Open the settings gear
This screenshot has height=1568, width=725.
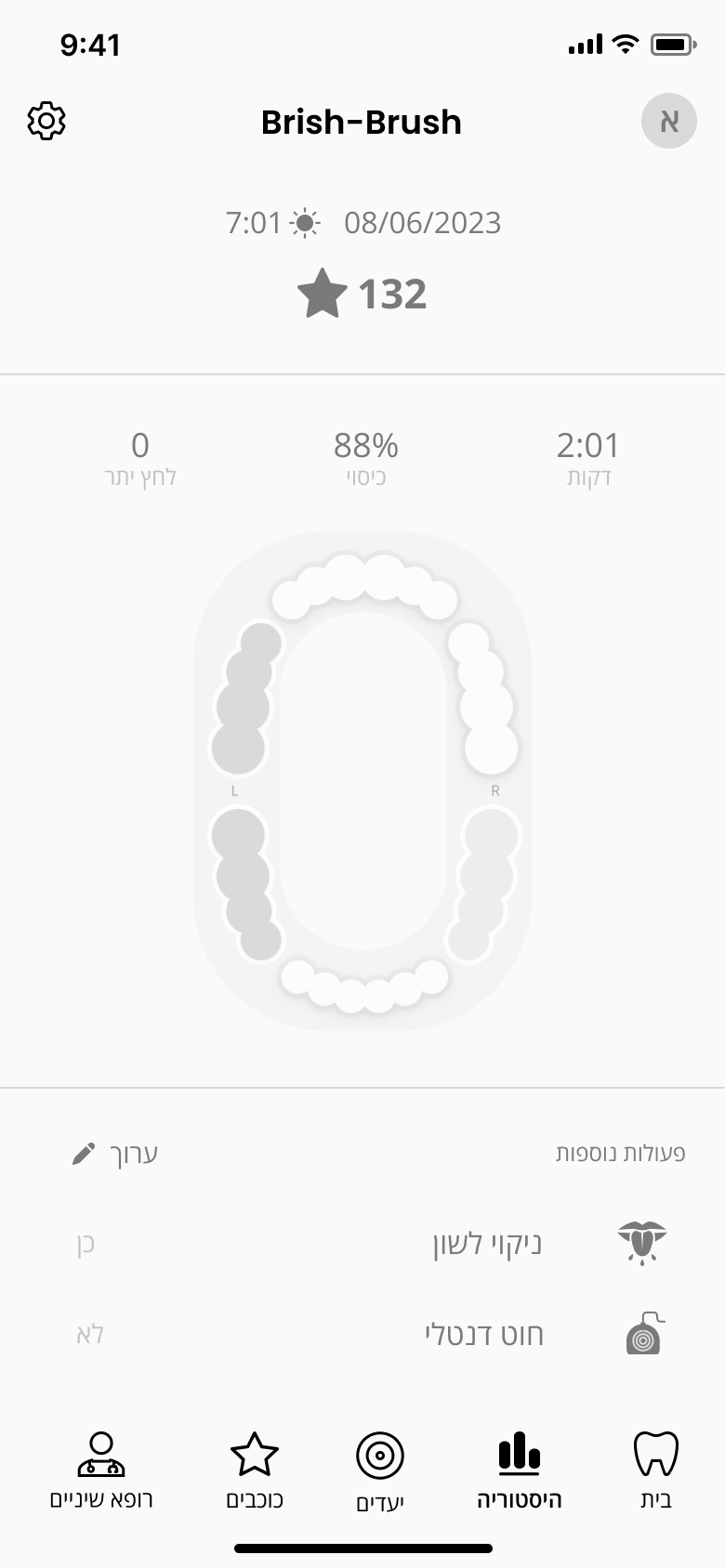(x=46, y=122)
